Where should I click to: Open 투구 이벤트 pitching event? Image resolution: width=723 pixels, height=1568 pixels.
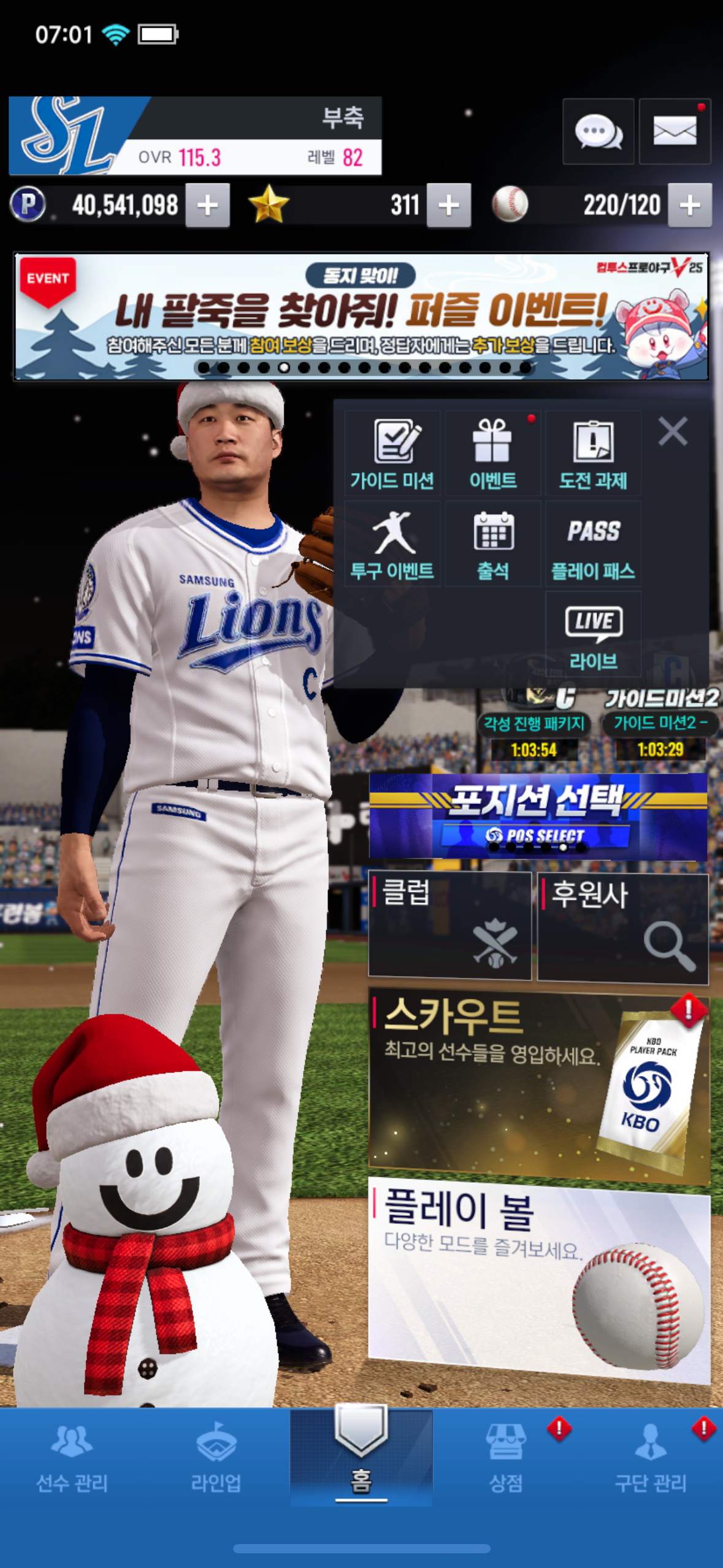[x=392, y=544]
